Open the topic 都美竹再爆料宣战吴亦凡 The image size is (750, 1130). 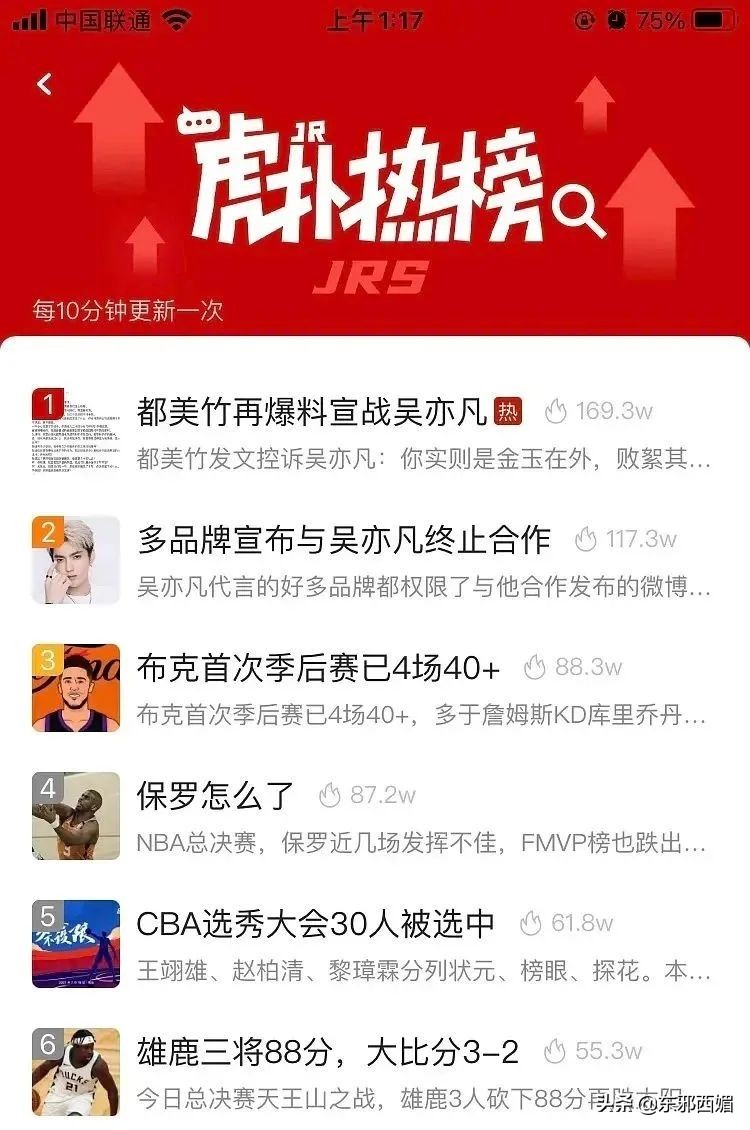(x=311, y=411)
